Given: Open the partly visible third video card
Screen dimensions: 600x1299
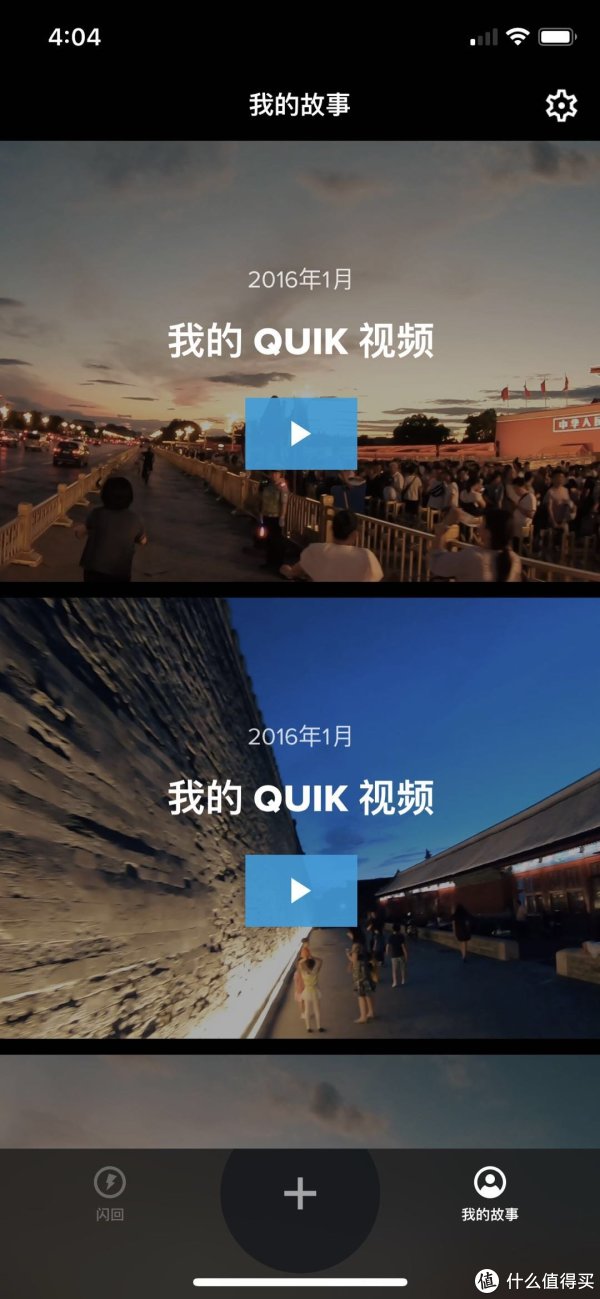Looking at the screenshot, I should point(300,1100).
